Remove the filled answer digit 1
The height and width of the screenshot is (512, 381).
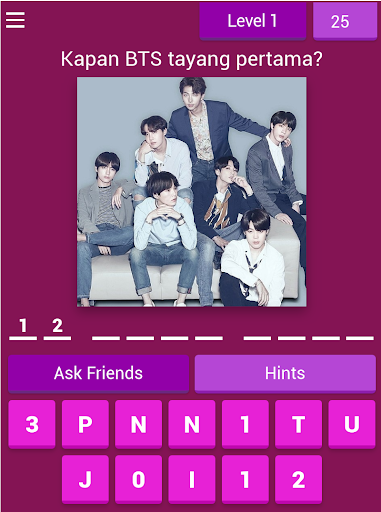pyautogui.click(x=23, y=328)
